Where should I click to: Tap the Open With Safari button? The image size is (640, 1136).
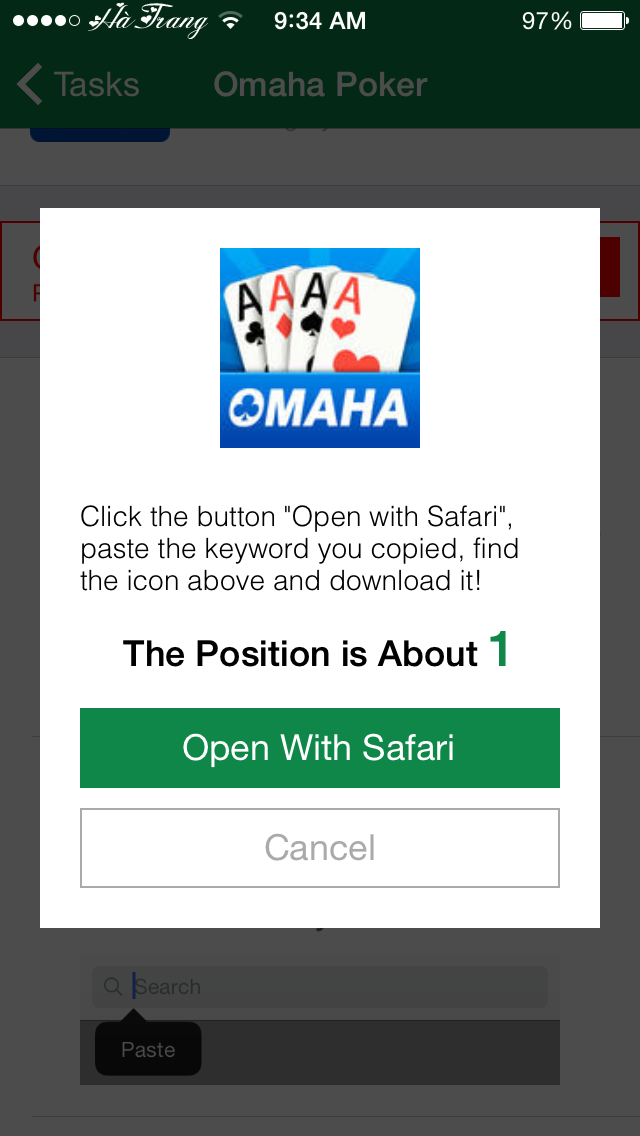tap(319, 748)
